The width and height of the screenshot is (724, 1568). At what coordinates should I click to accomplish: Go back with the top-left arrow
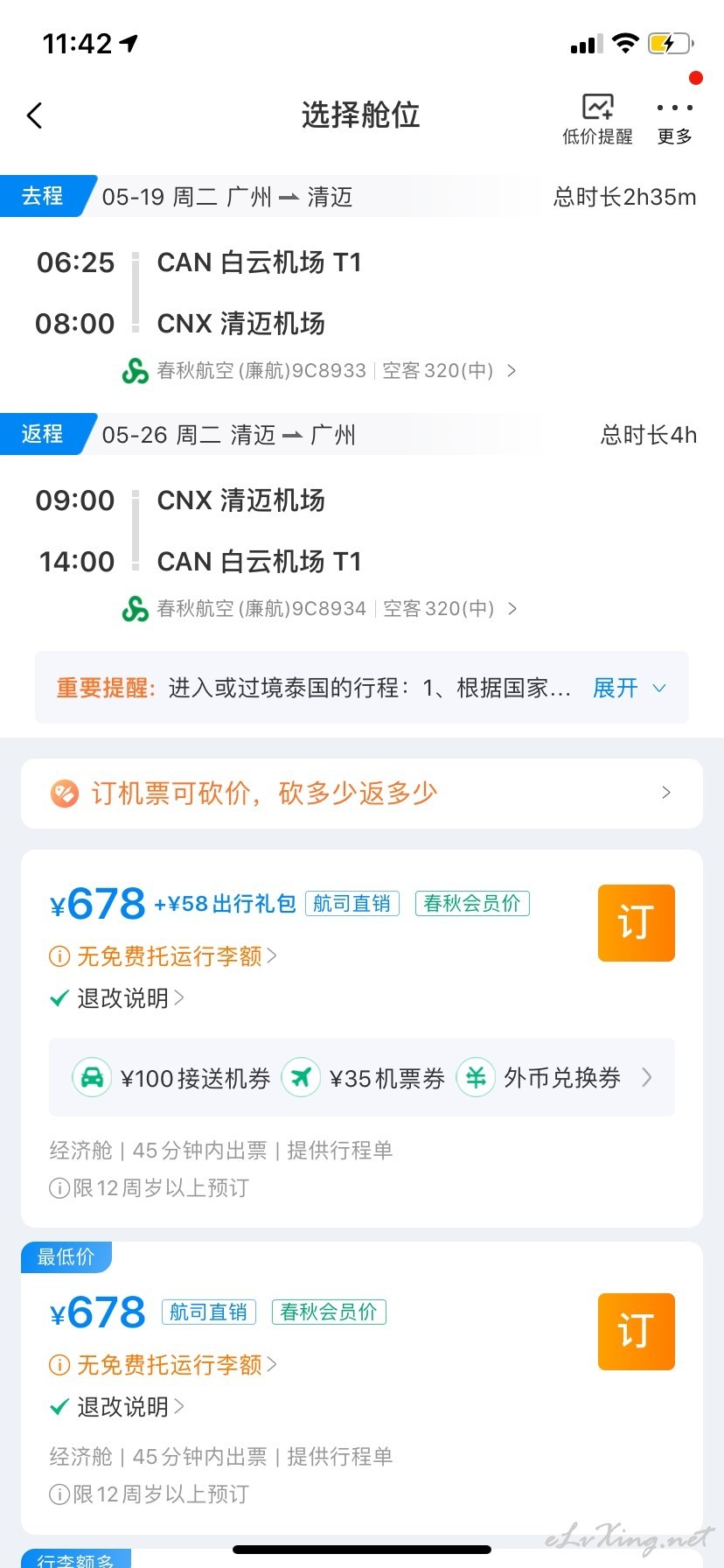pos(35,115)
